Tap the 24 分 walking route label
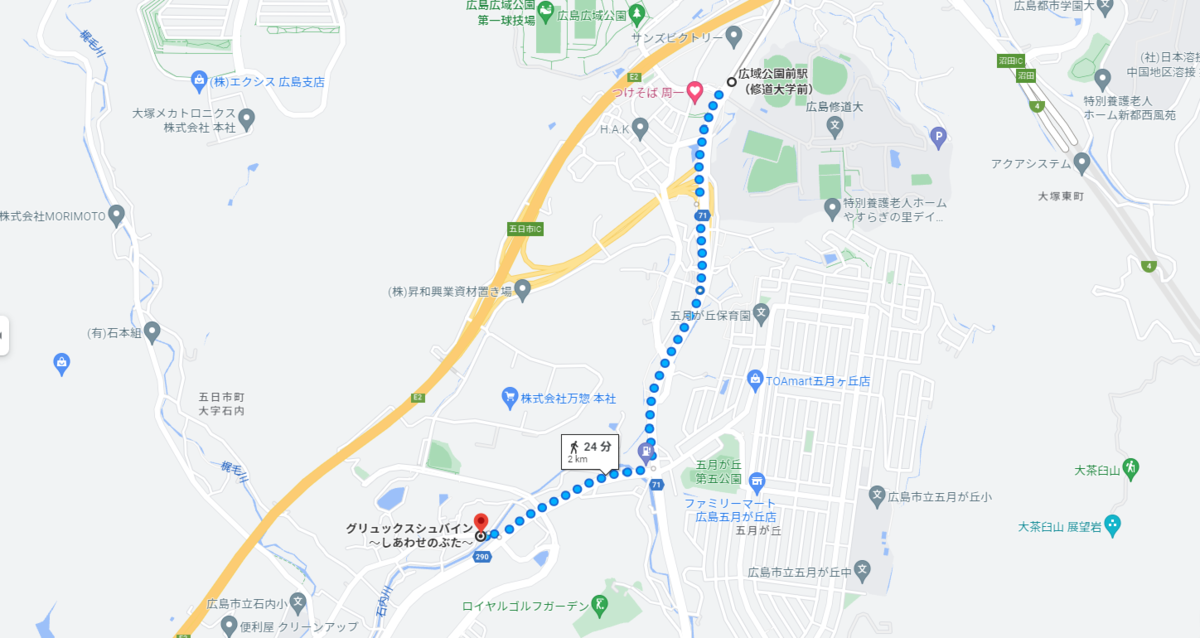 point(590,449)
